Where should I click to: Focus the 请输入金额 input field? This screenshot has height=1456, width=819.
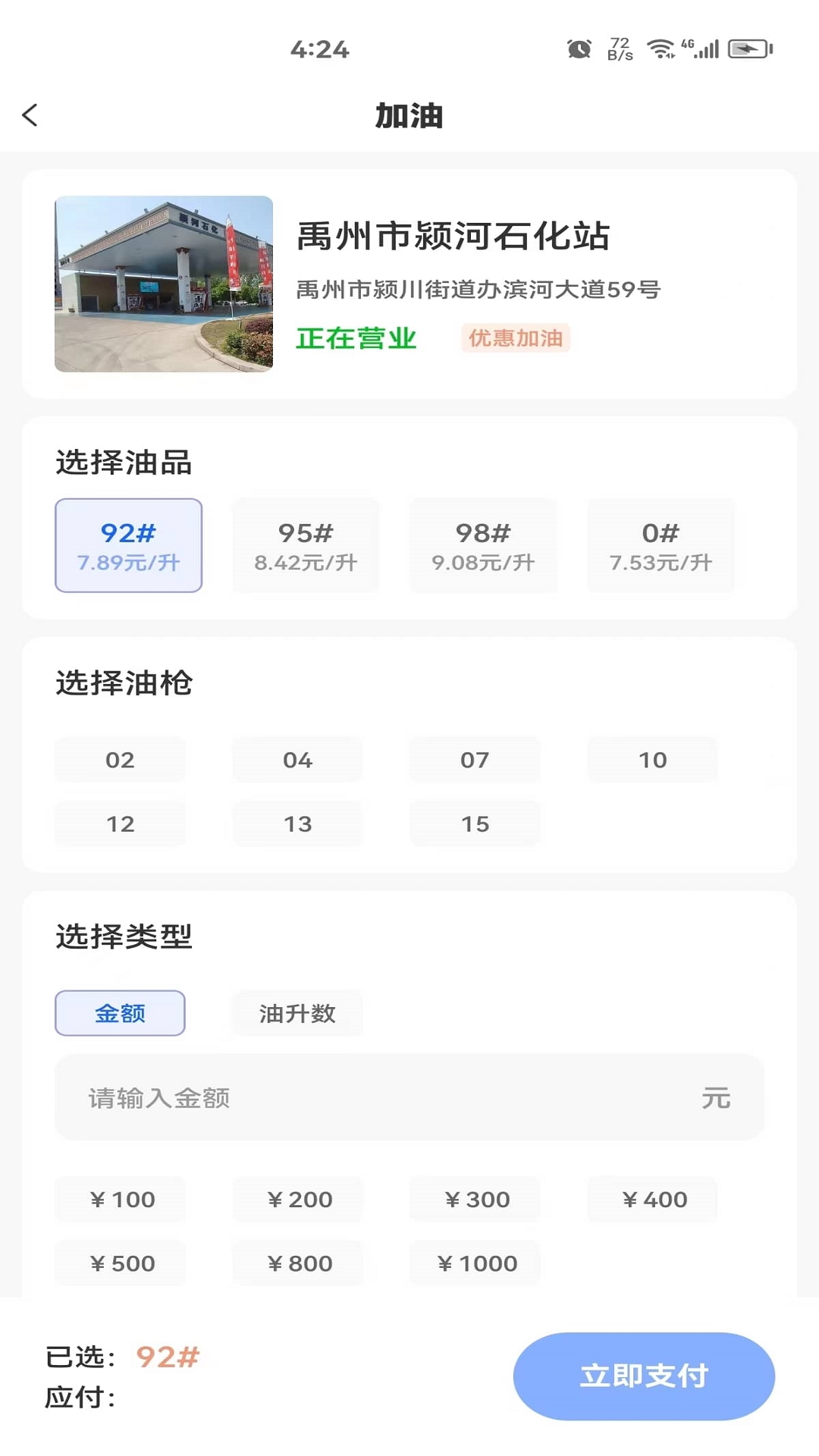tap(379, 1097)
